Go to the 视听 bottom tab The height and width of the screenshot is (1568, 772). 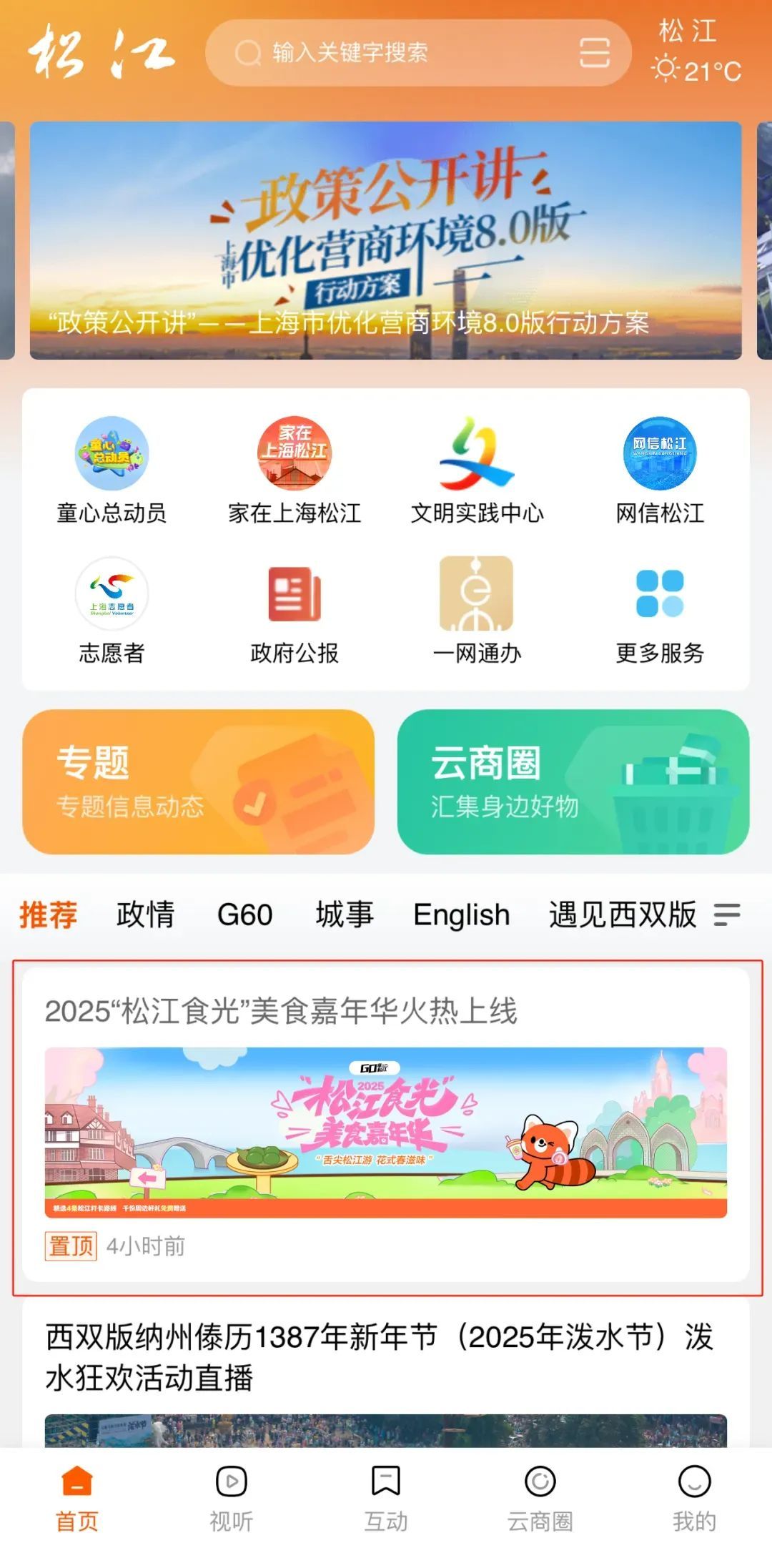point(231,1496)
